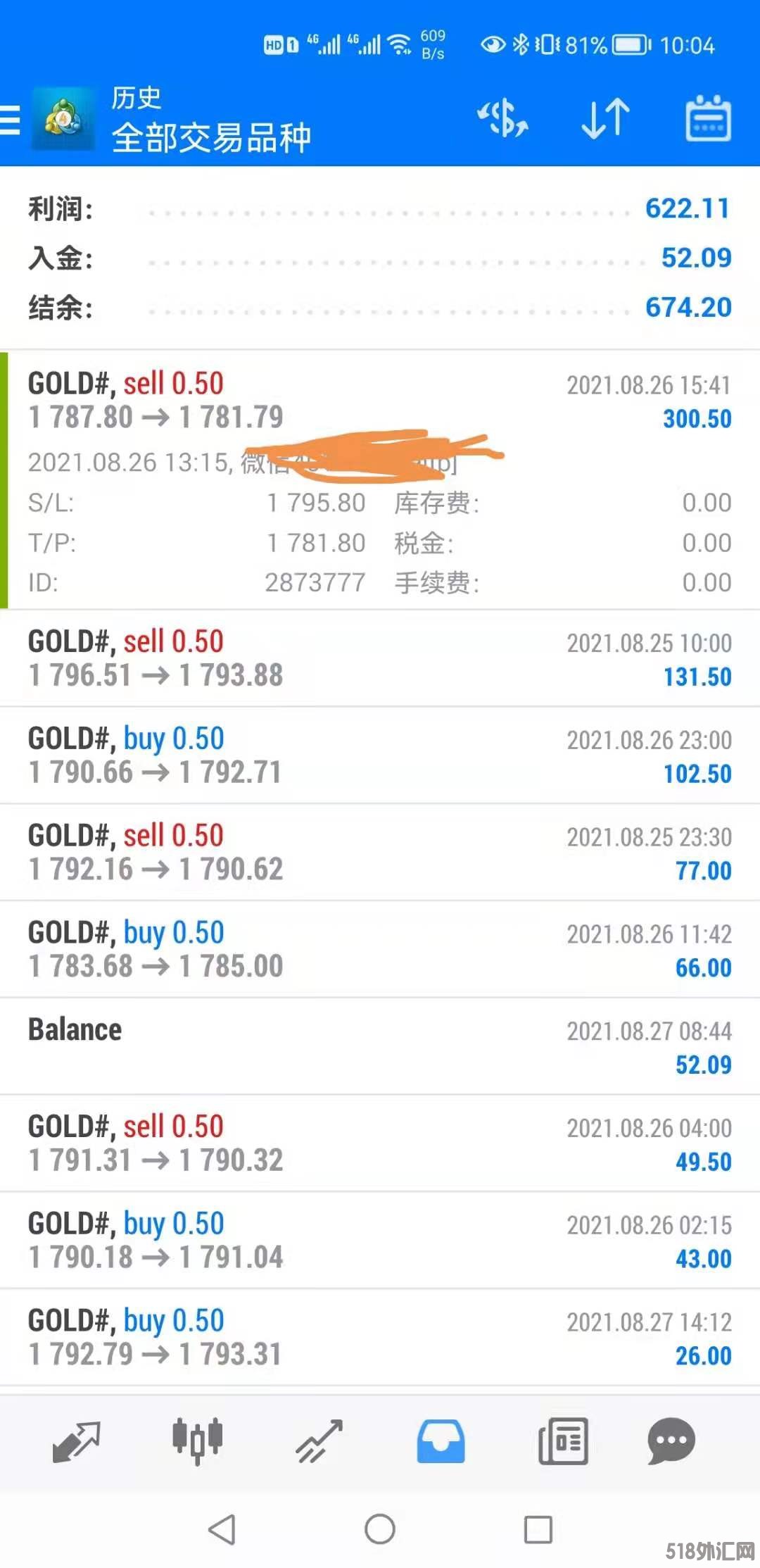The width and height of the screenshot is (760, 1568).
Task: Switch to the News tab
Action: click(563, 1441)
